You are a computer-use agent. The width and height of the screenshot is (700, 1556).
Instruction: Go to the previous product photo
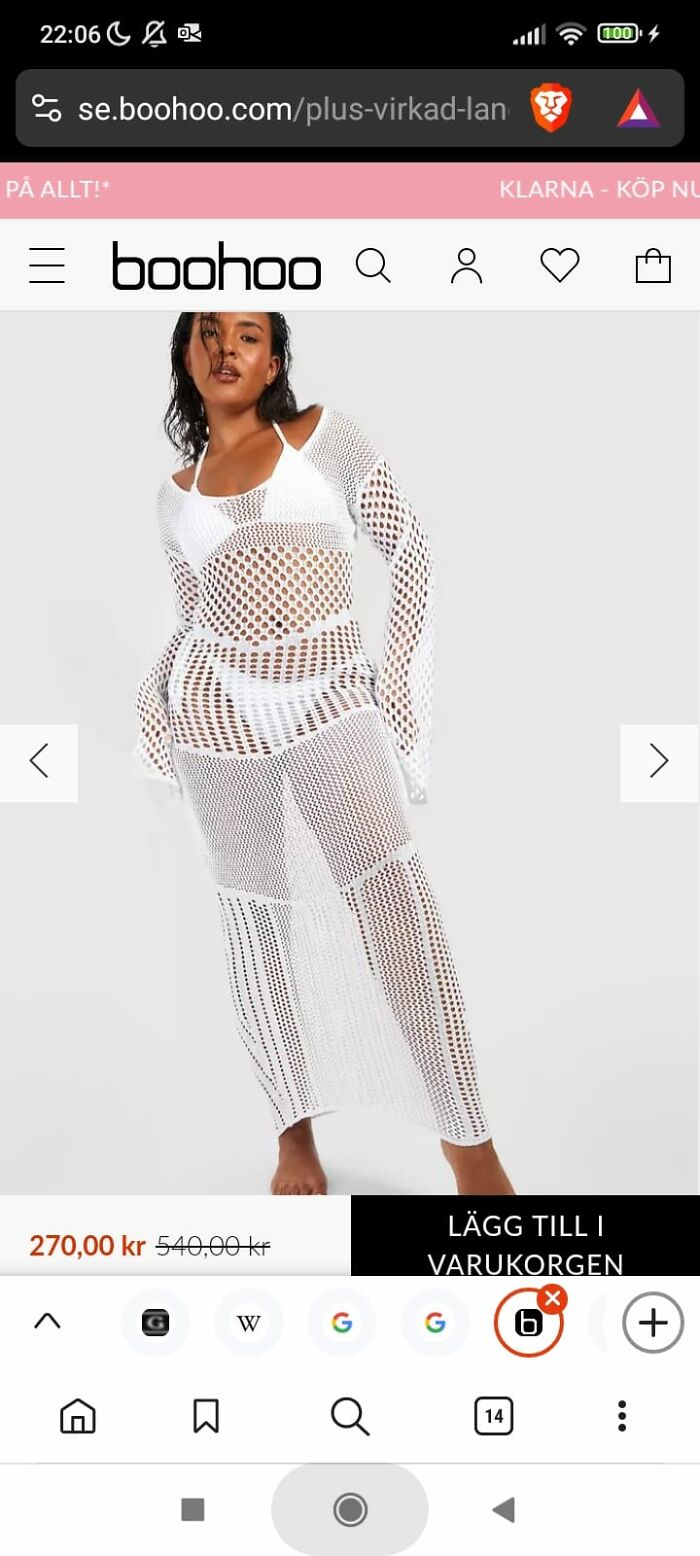(39, 762)
